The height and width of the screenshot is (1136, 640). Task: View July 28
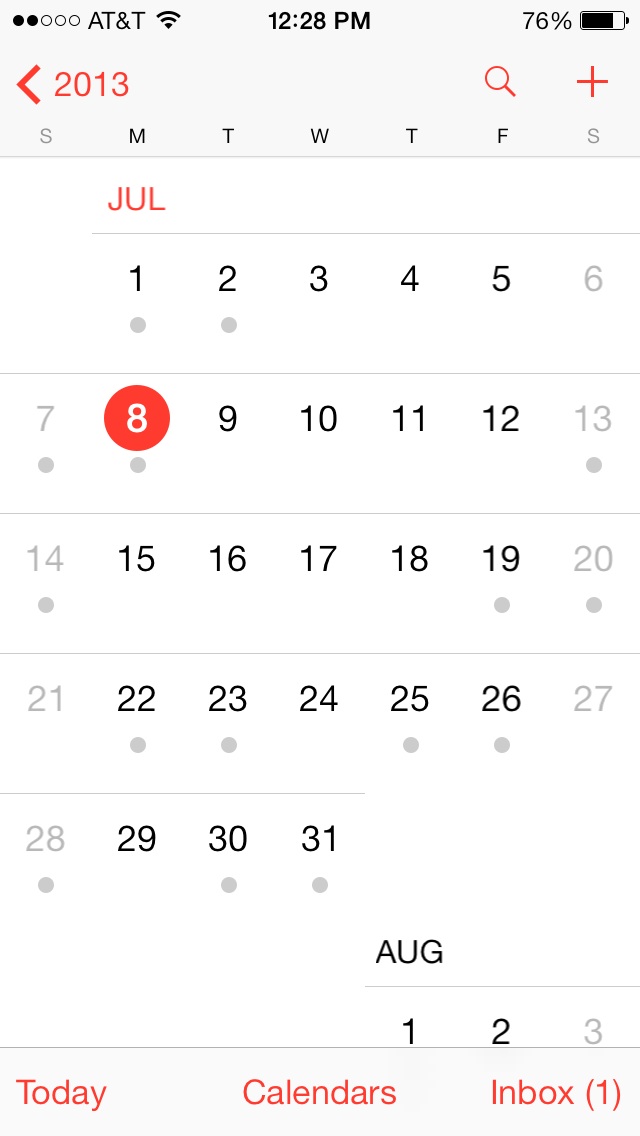point(46,838)
